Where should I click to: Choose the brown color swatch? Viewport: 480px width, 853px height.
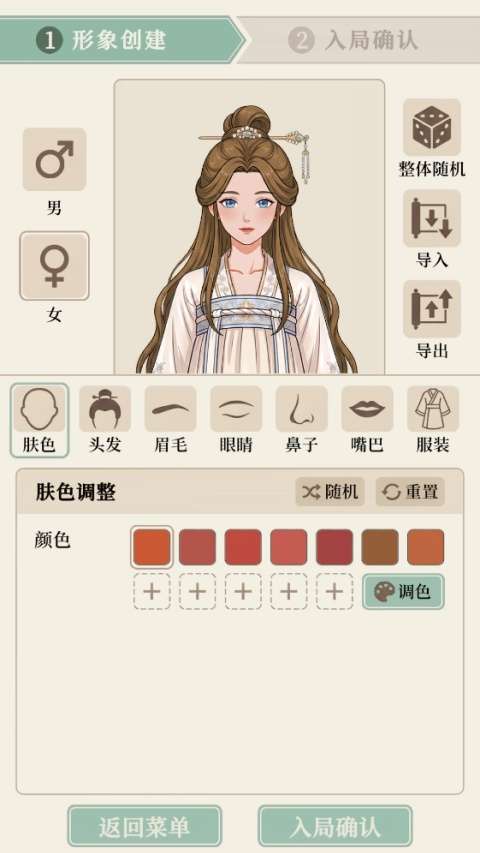tap(380, 547)
